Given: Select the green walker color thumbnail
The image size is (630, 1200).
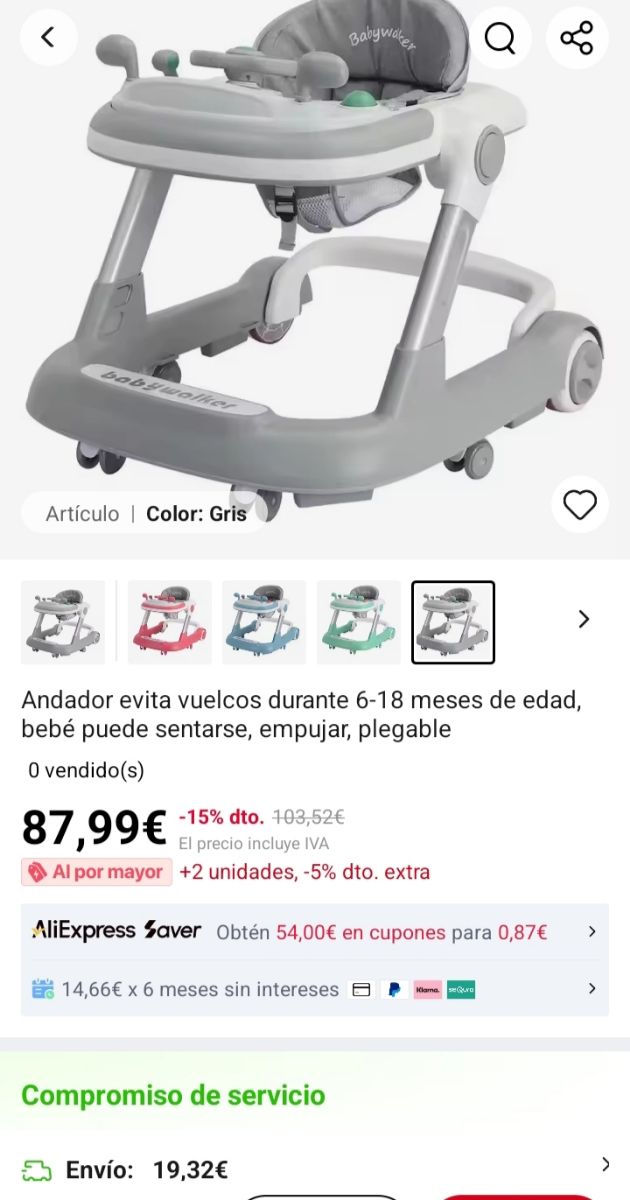Looking at the screenshot, I should click(358, 622).
